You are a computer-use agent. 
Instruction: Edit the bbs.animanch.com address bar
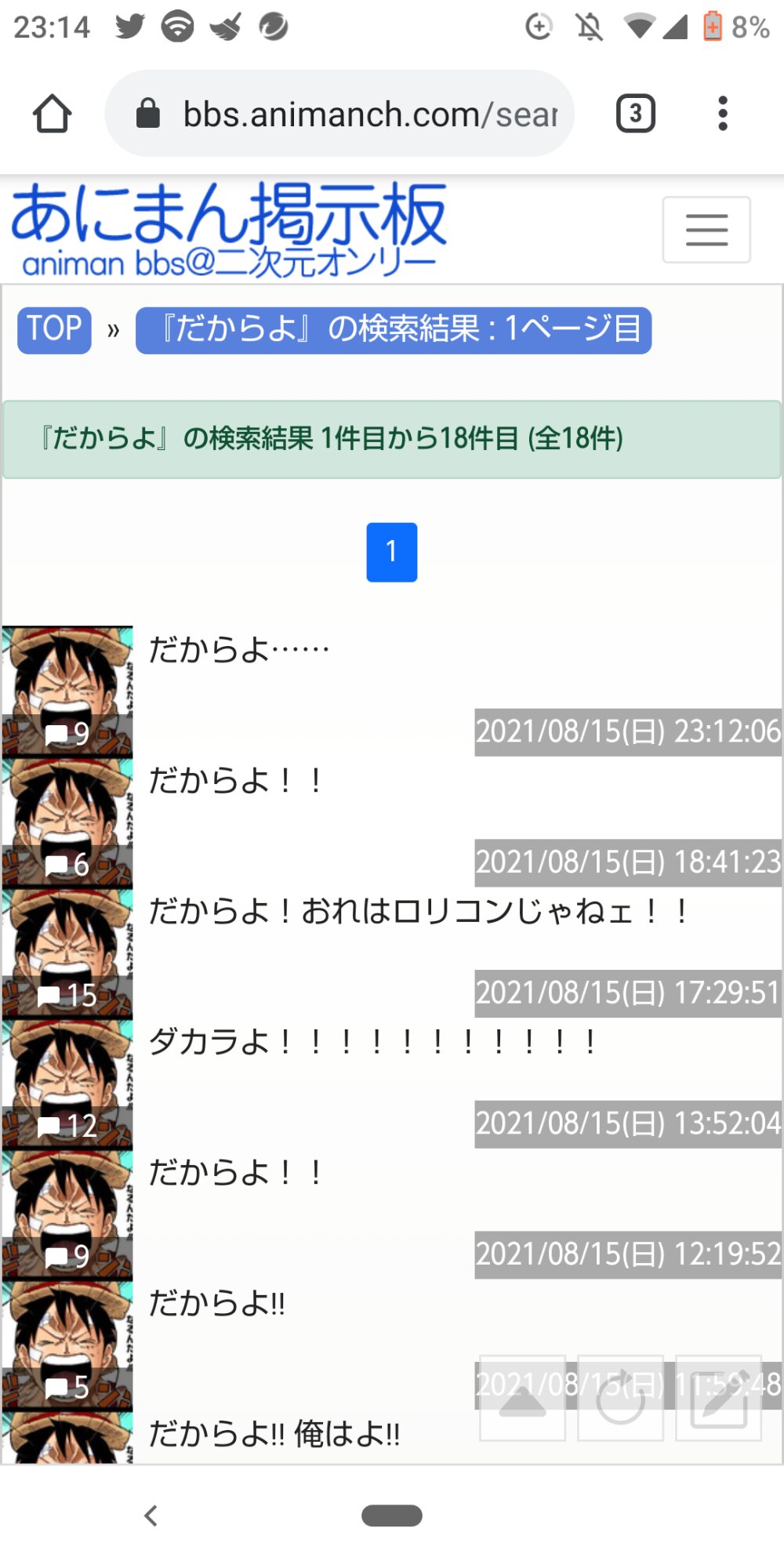[368, 114]
